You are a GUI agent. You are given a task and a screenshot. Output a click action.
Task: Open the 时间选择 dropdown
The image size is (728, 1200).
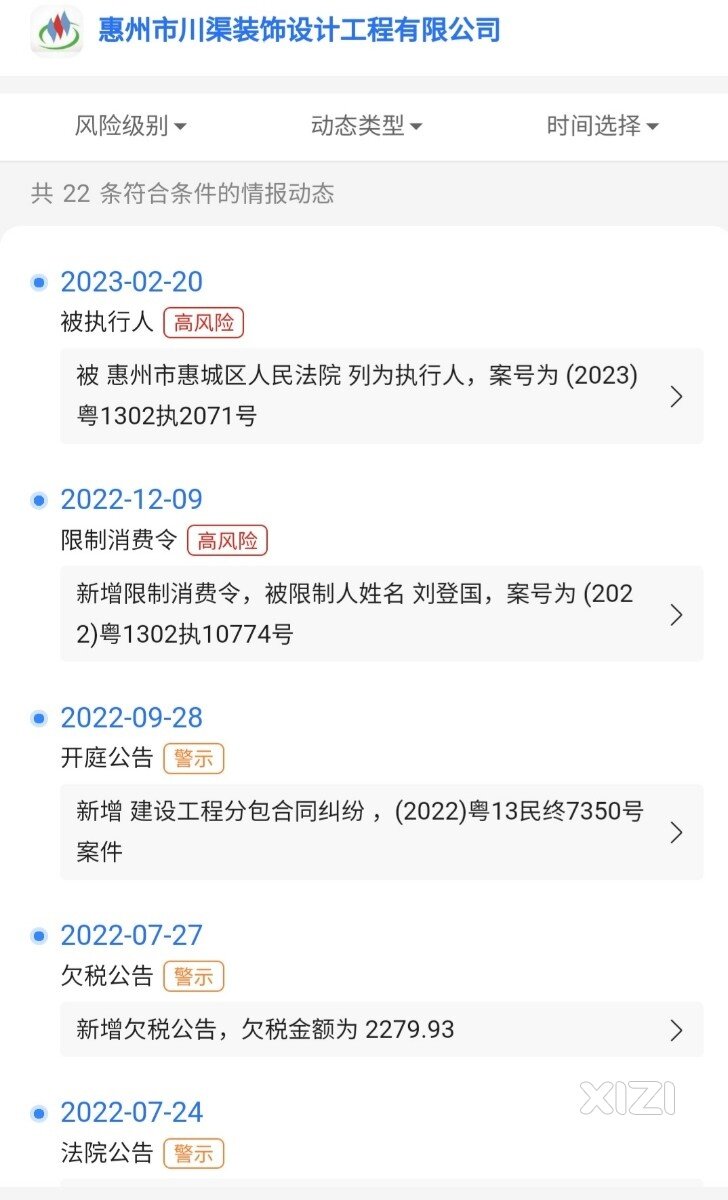602,126
